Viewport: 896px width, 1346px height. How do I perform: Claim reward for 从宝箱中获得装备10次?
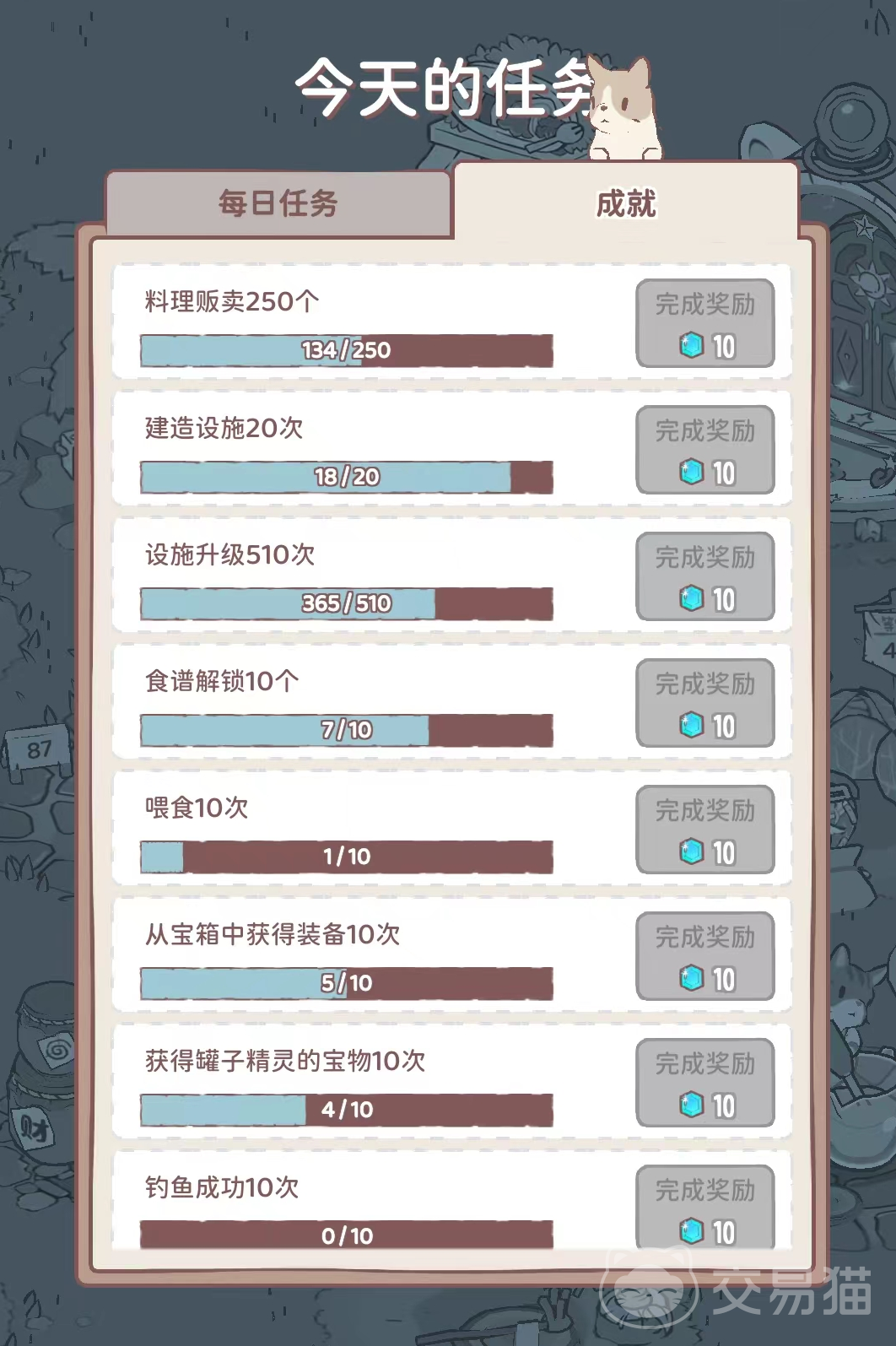click(704, 956)
